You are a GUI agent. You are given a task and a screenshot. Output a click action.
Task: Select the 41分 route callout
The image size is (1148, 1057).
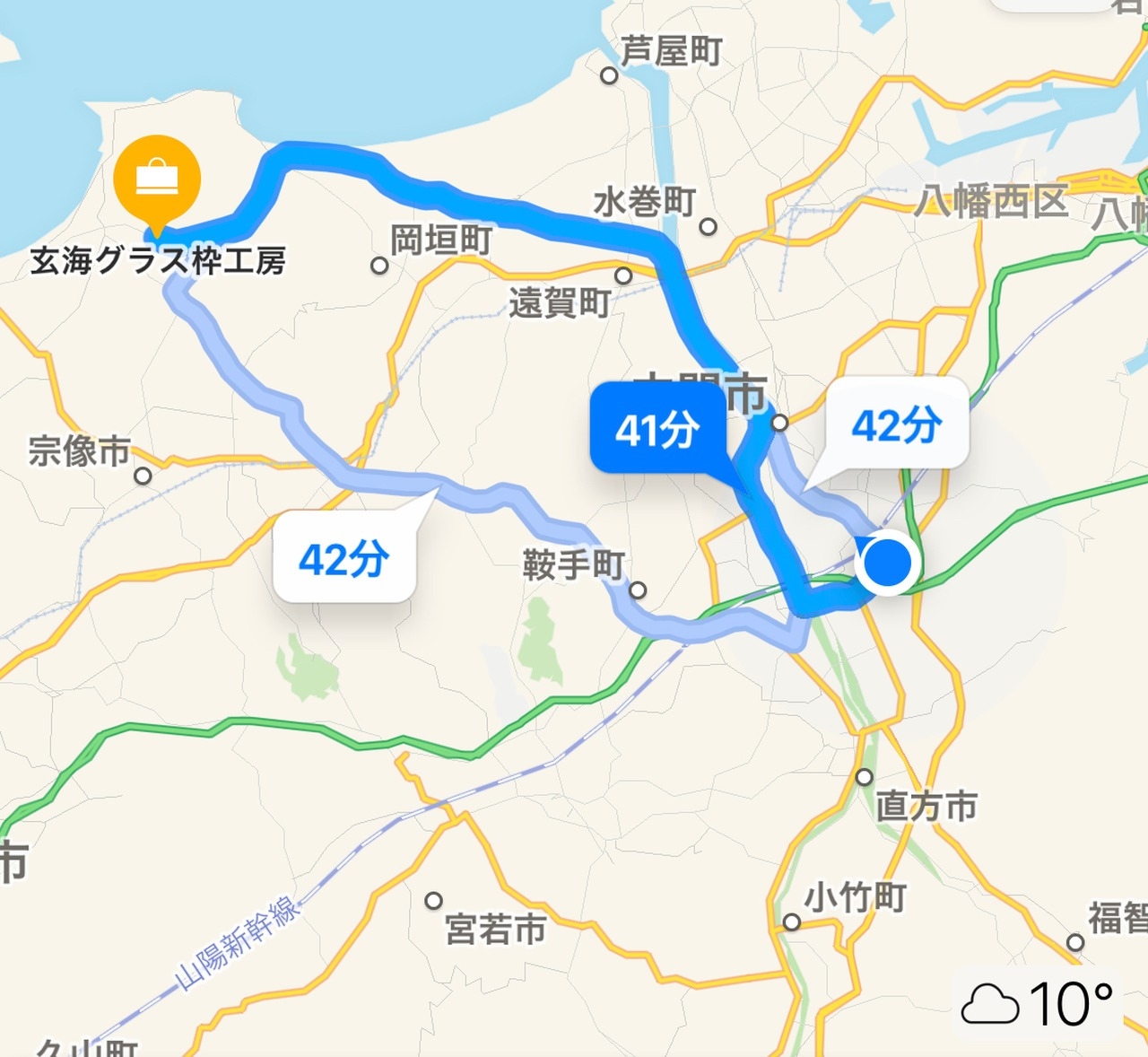(657, 429)
